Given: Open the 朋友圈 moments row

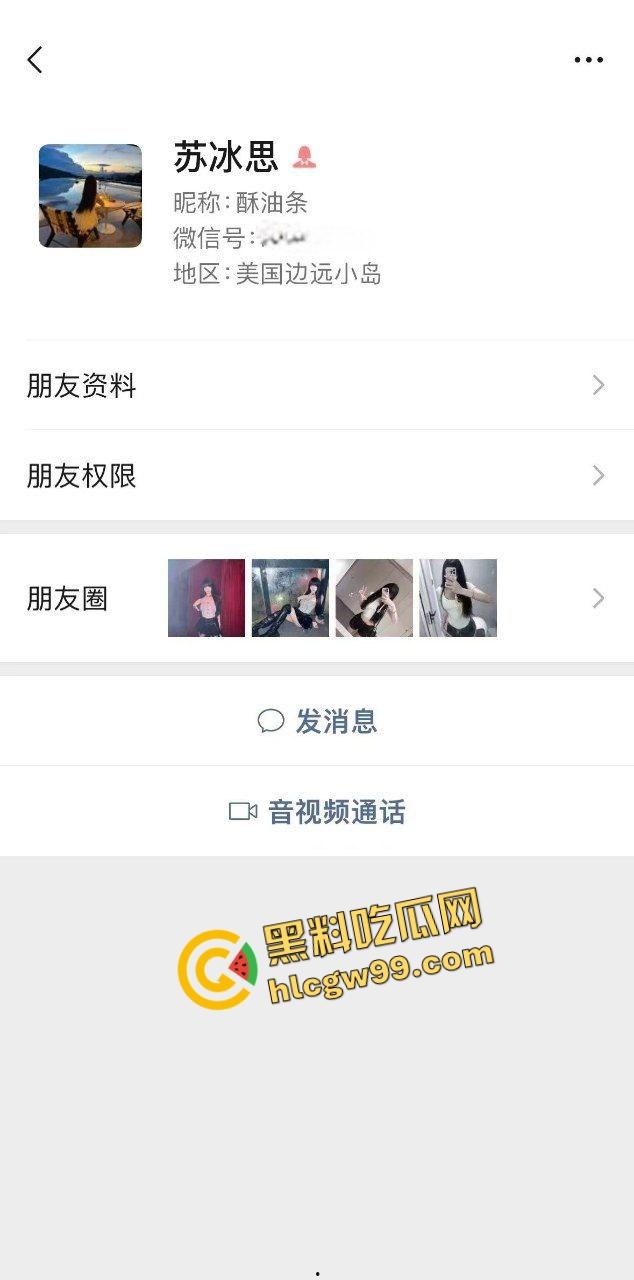Looking at the screenshot, I should click(316, 598).
